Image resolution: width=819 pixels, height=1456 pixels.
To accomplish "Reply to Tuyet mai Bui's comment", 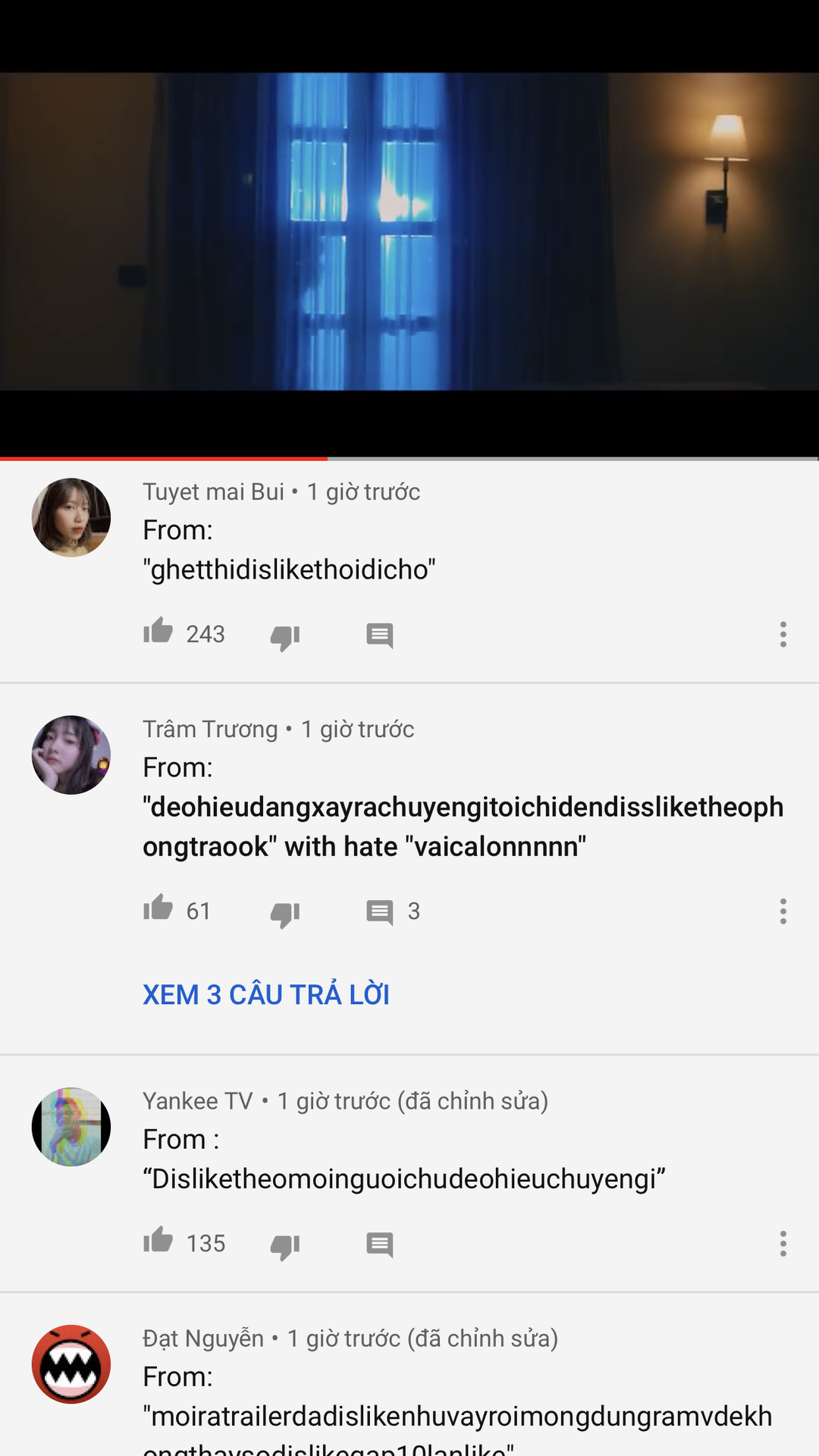I will point(379,635).
